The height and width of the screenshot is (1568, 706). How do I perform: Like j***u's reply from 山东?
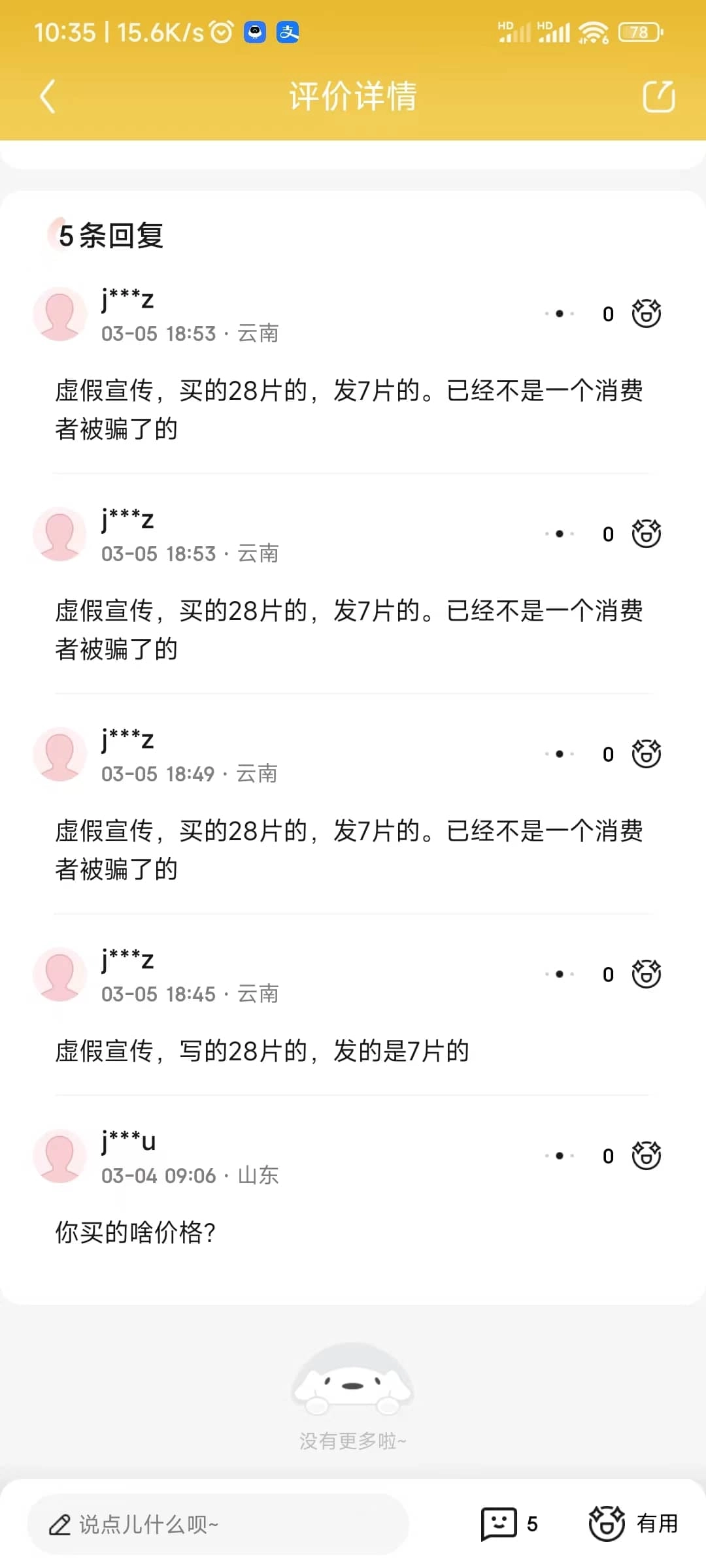coord(646,1156)
